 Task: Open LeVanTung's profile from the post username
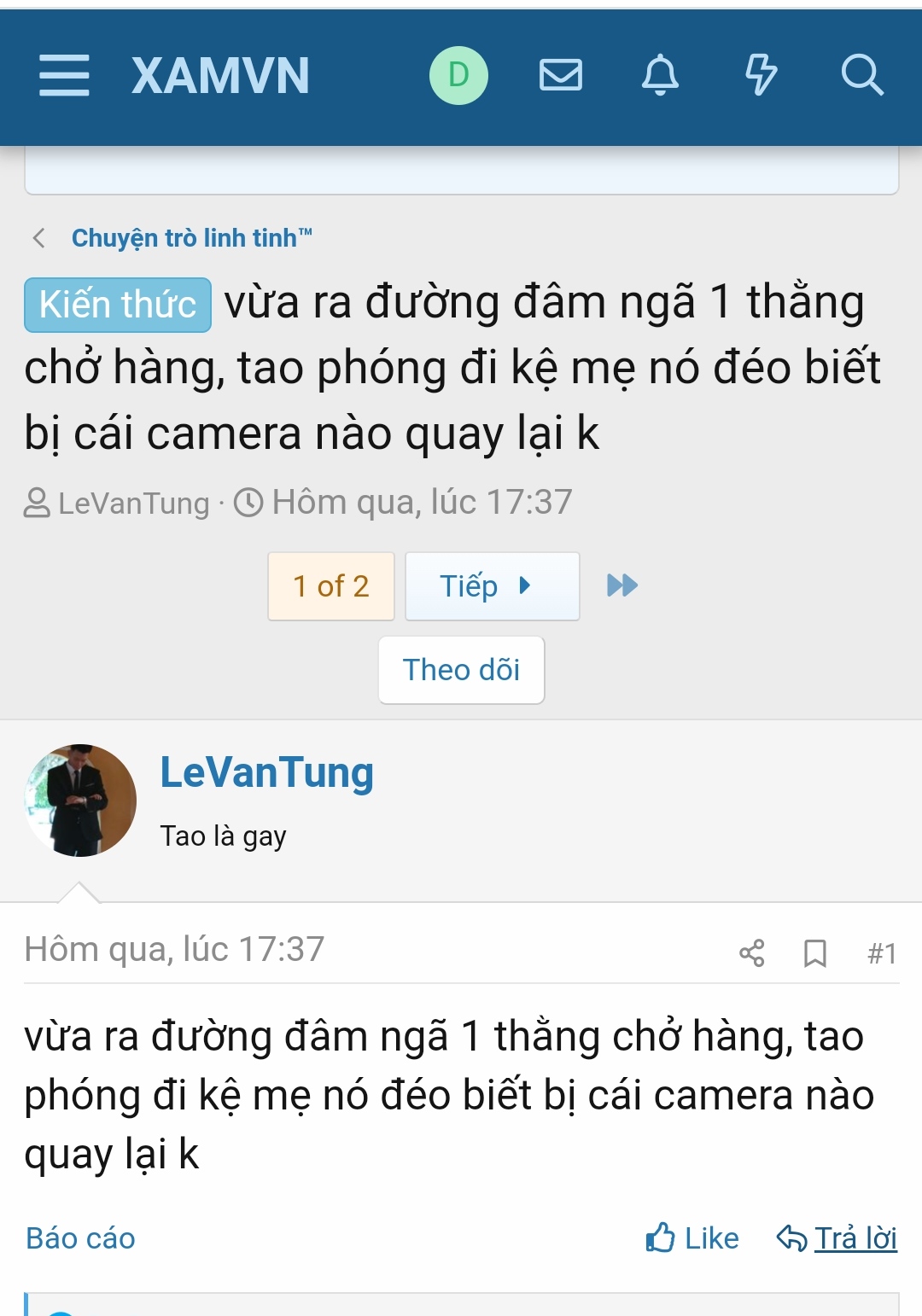click(x=266, y=773)
